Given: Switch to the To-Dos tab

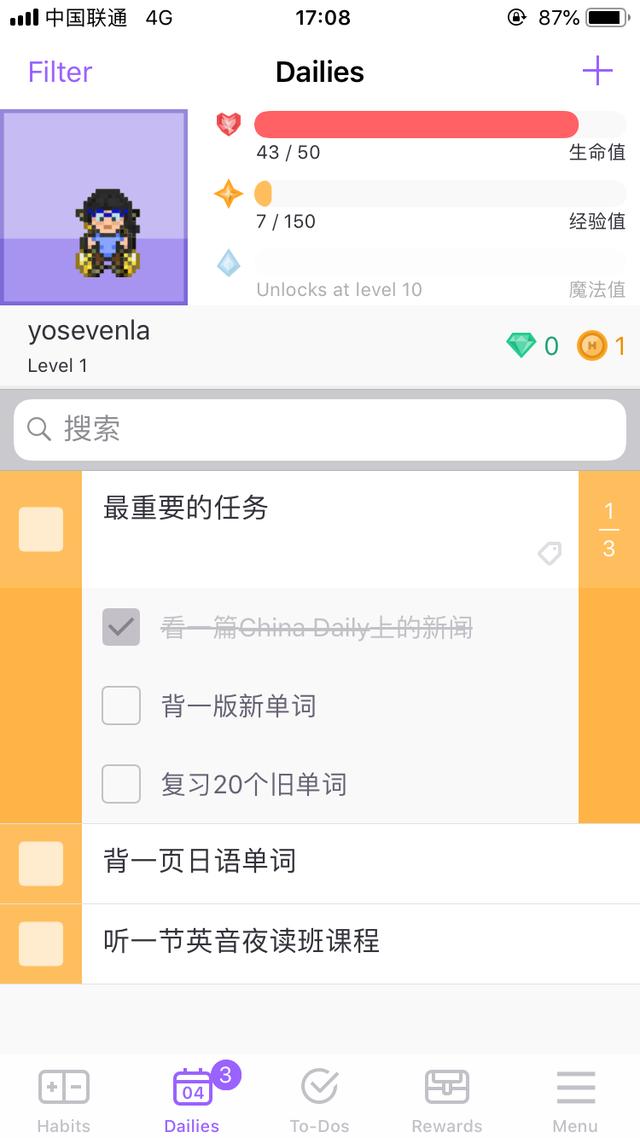Looking at the screenshot, I should click(x=319, y=1098).
